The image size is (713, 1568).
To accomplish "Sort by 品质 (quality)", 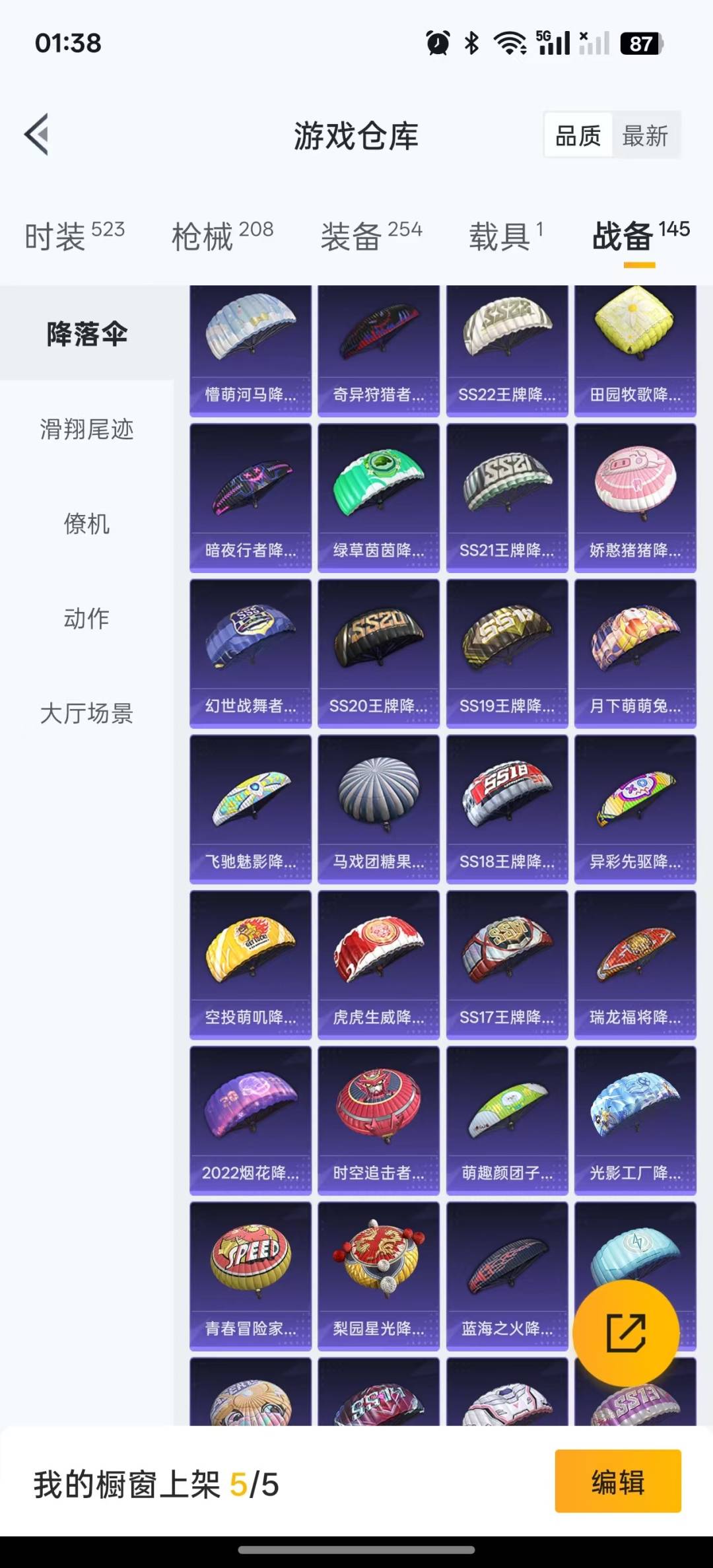I will click(578, 136).
